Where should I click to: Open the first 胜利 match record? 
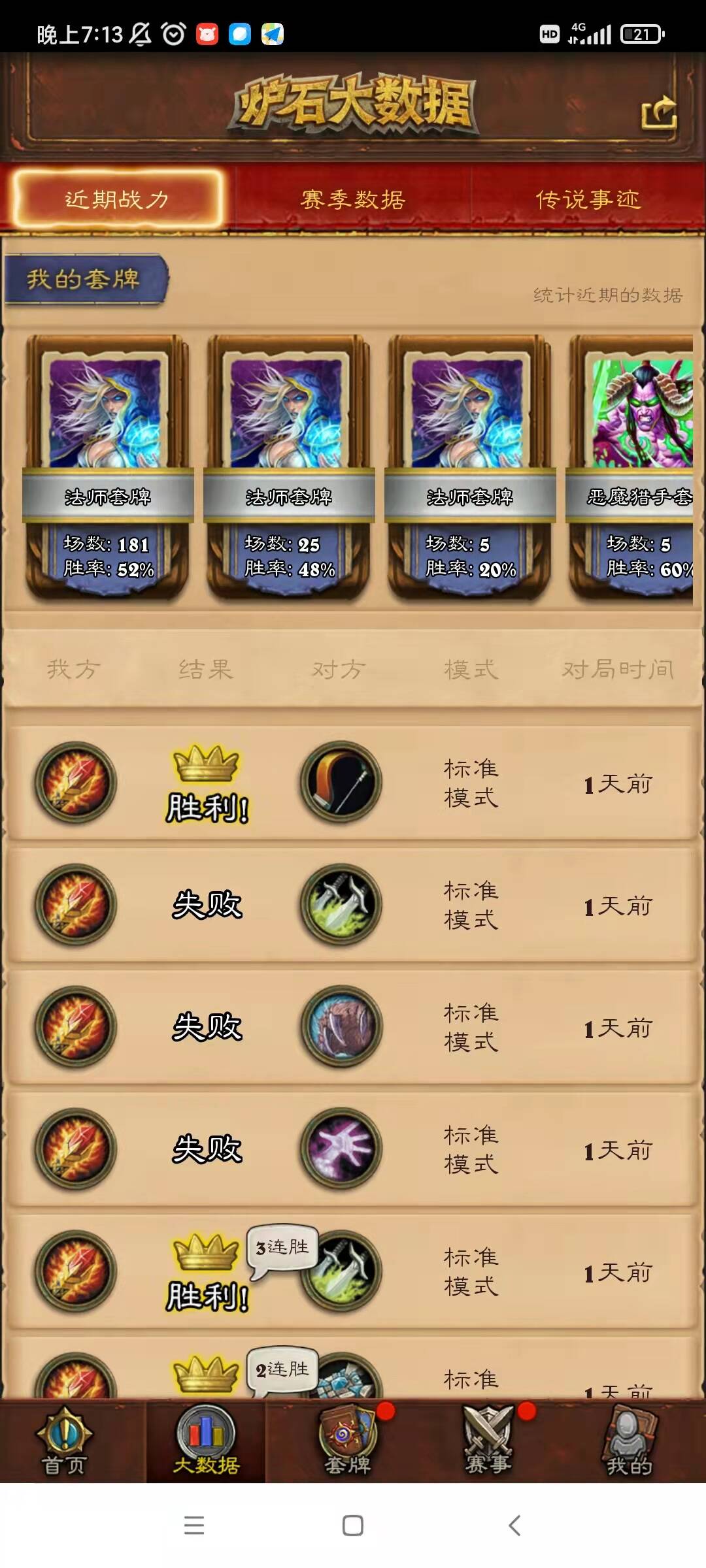[353, 783]
